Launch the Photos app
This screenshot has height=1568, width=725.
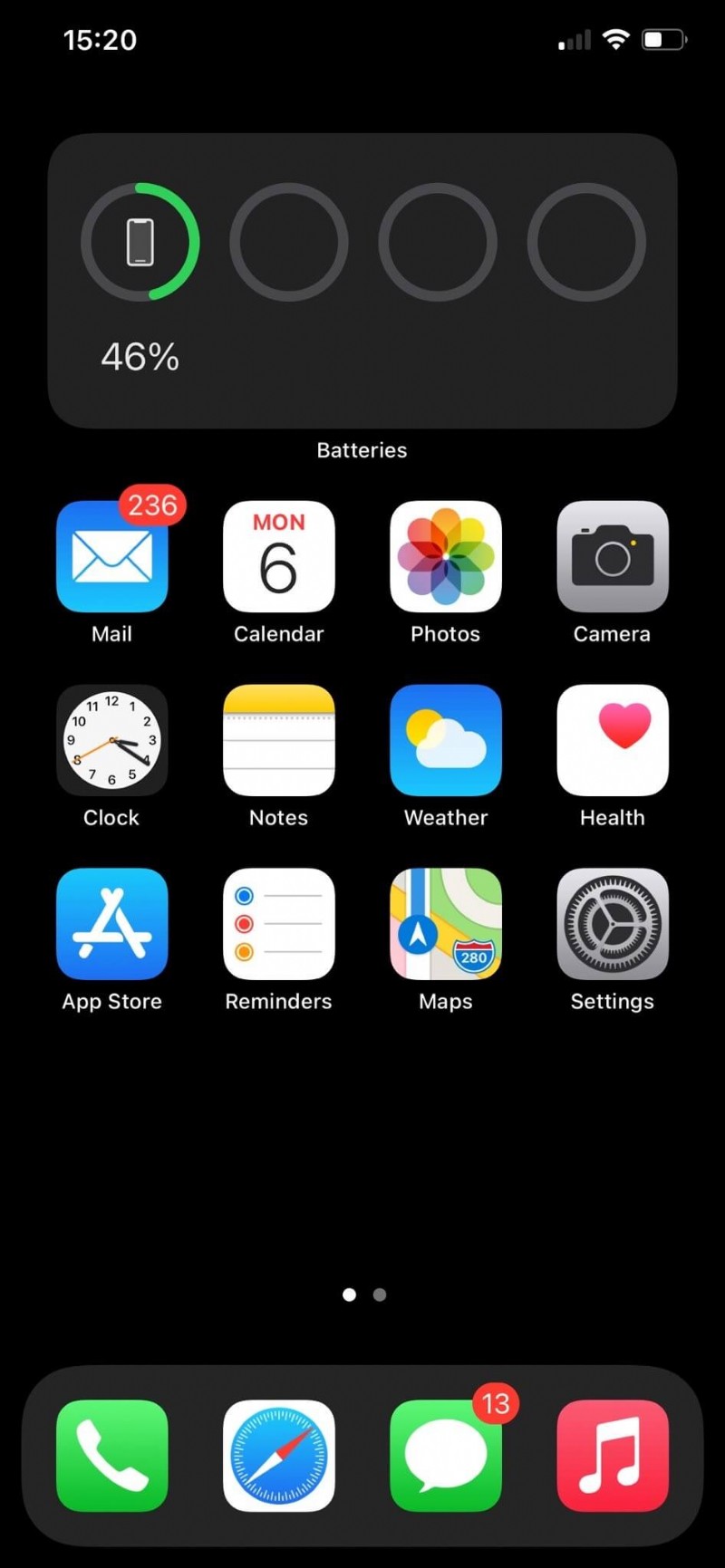pos(445,556)
